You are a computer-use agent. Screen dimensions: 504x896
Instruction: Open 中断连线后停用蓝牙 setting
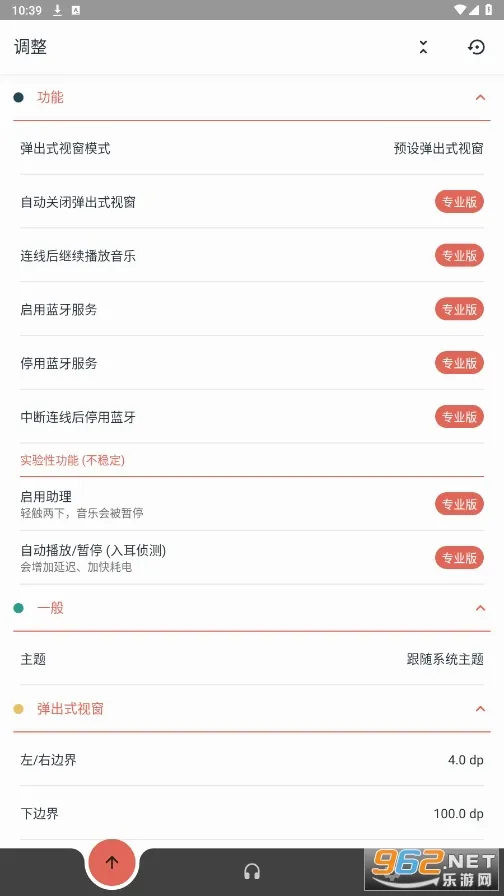coord(252,417)
